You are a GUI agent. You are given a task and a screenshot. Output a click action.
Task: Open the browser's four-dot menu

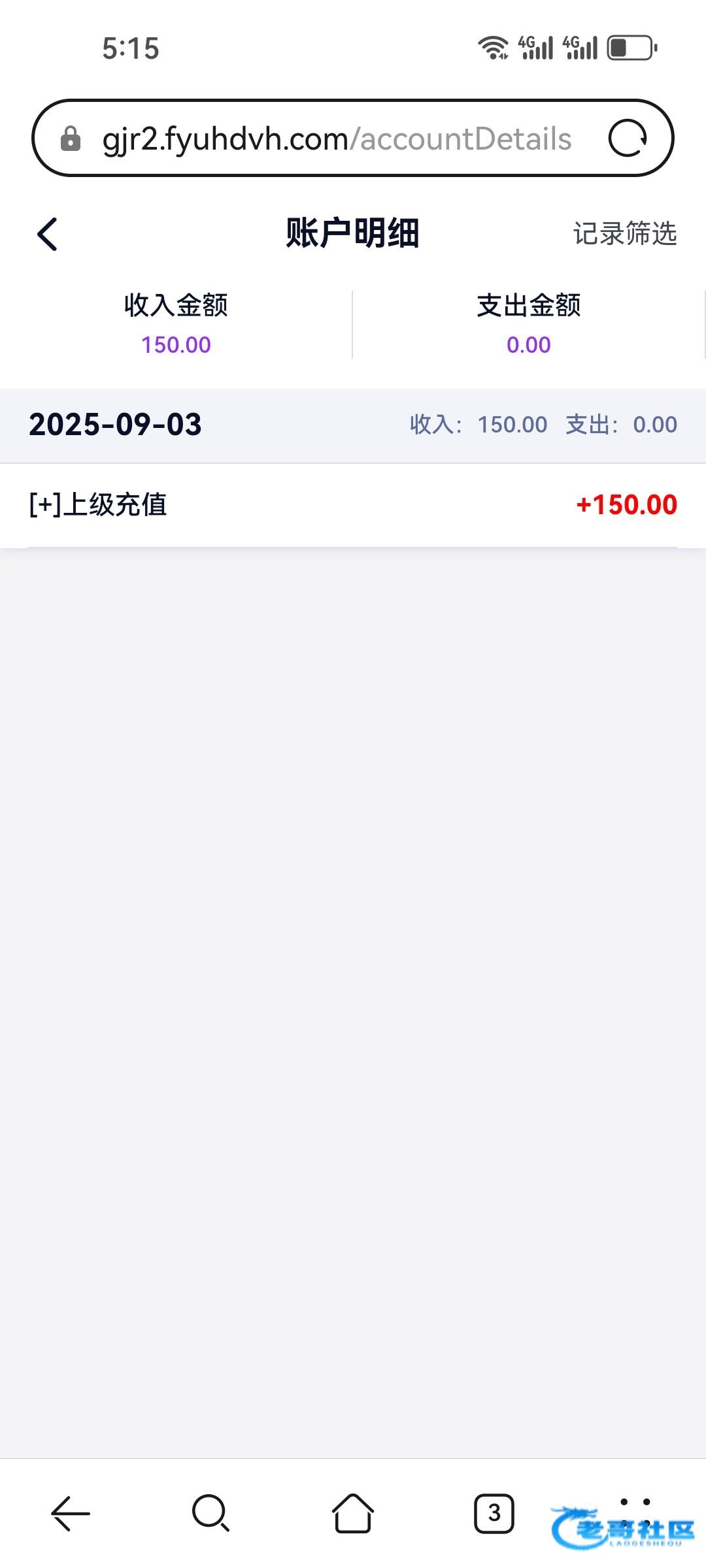(635, 1513)
